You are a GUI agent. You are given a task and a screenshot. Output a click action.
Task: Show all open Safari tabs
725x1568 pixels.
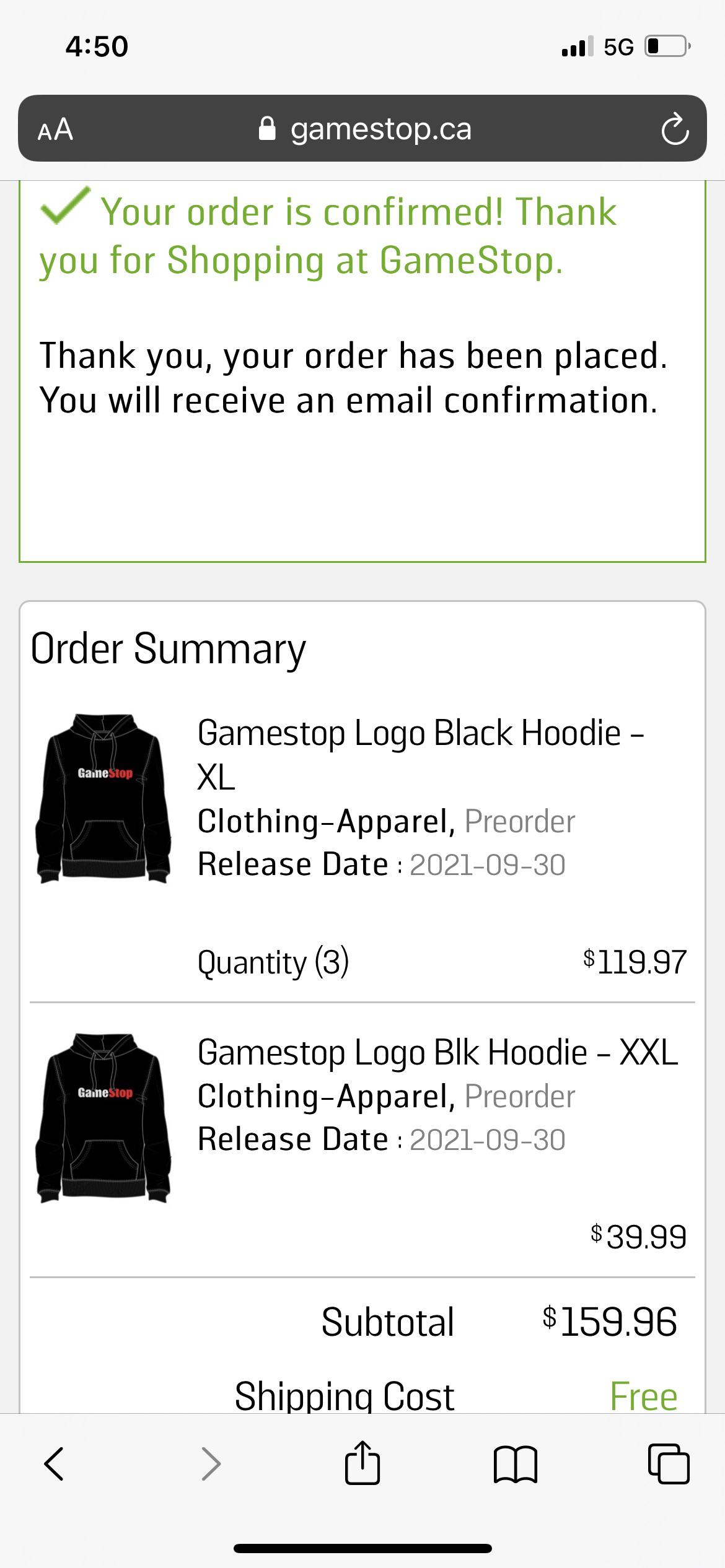[x=668, y=1464]
